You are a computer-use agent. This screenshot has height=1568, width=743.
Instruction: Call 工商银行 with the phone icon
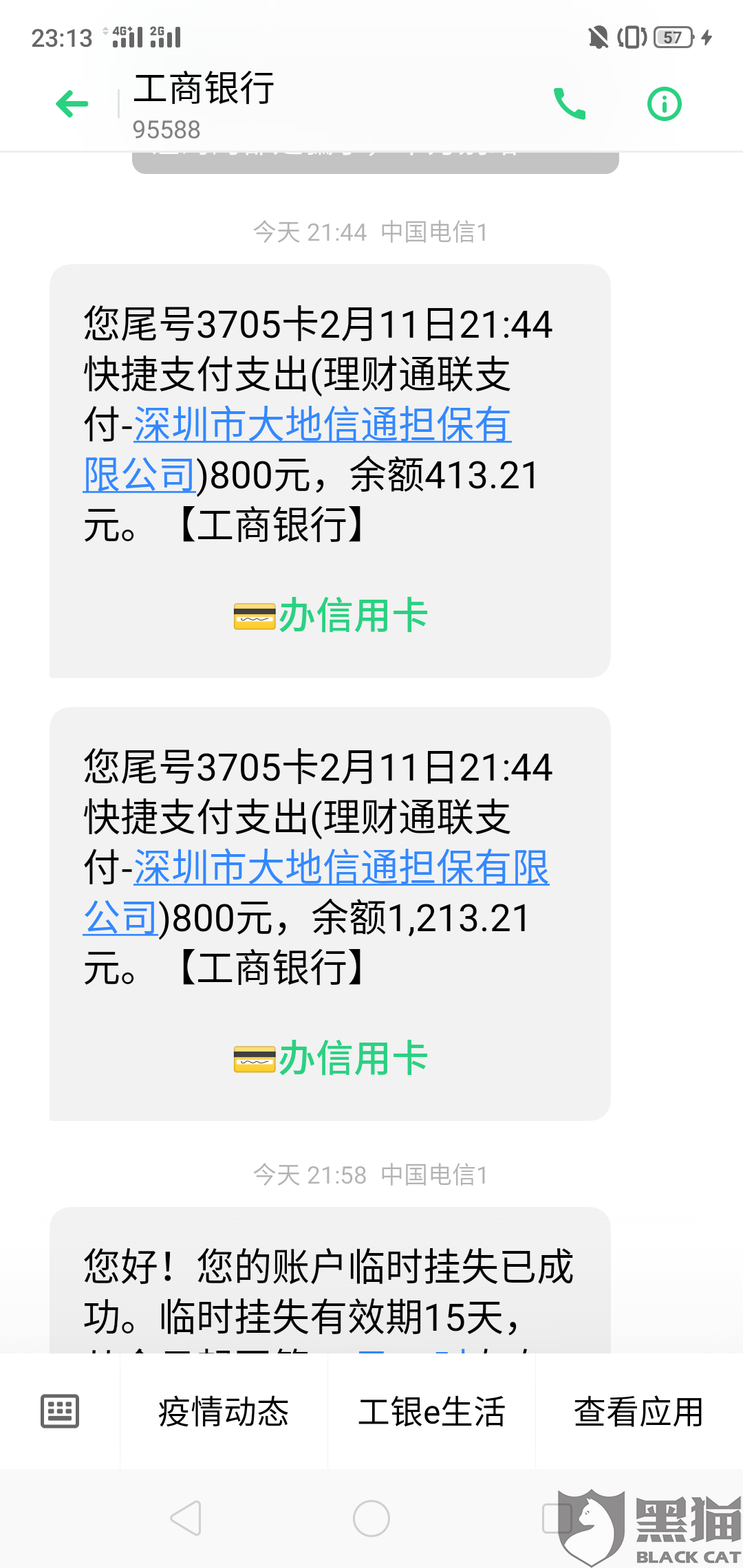click(x=570, y=104)
